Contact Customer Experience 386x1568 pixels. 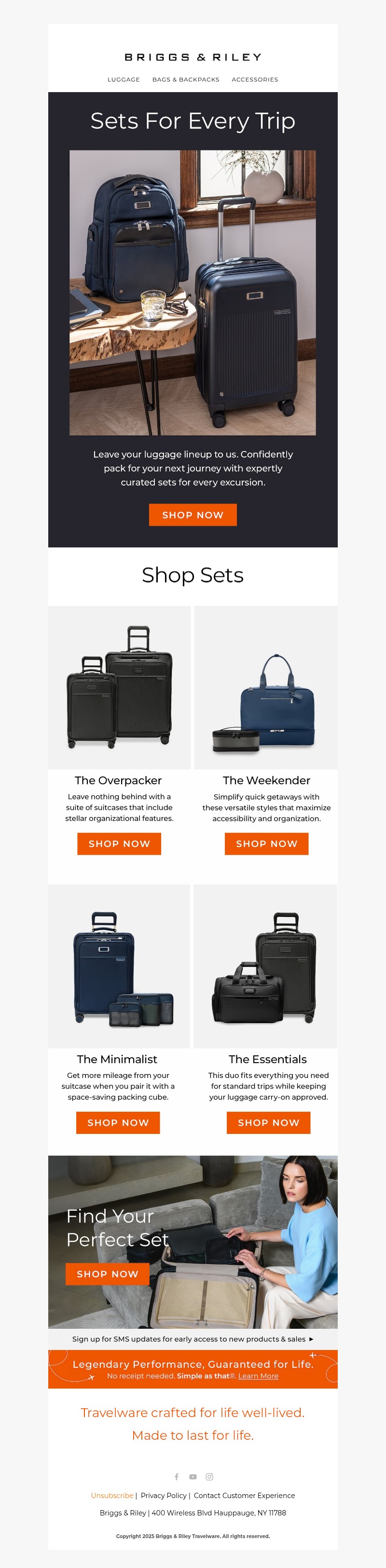point(244,1496)
